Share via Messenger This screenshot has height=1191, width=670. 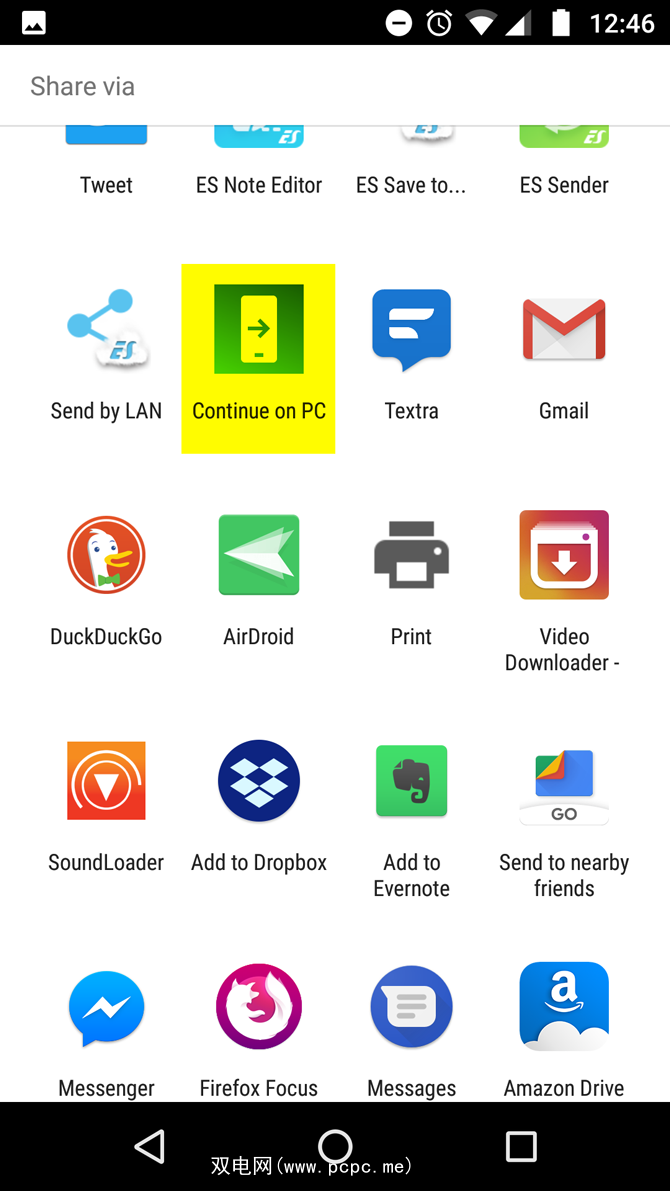106,1030
